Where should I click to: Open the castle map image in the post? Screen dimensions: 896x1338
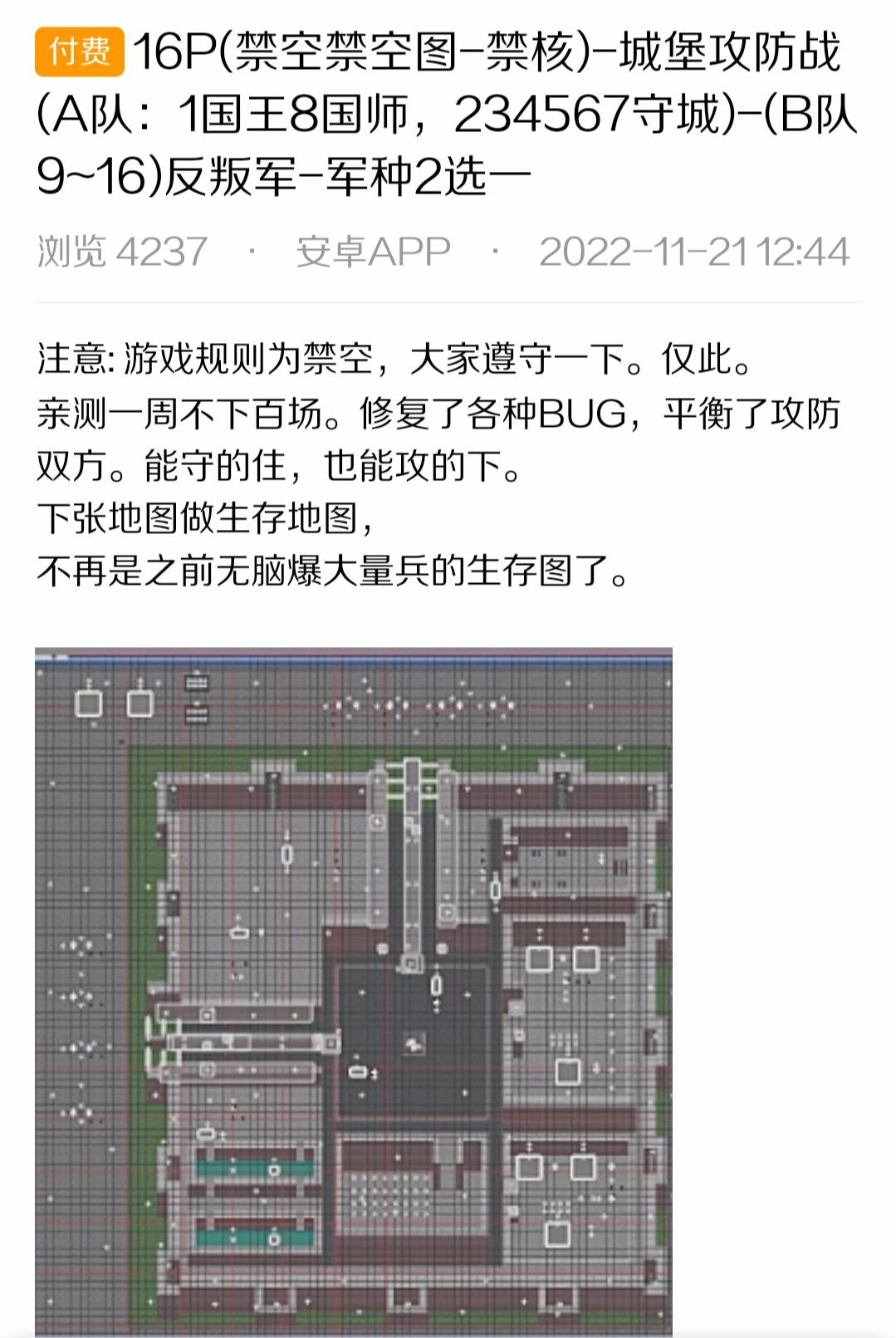click(x=353, y=992)
